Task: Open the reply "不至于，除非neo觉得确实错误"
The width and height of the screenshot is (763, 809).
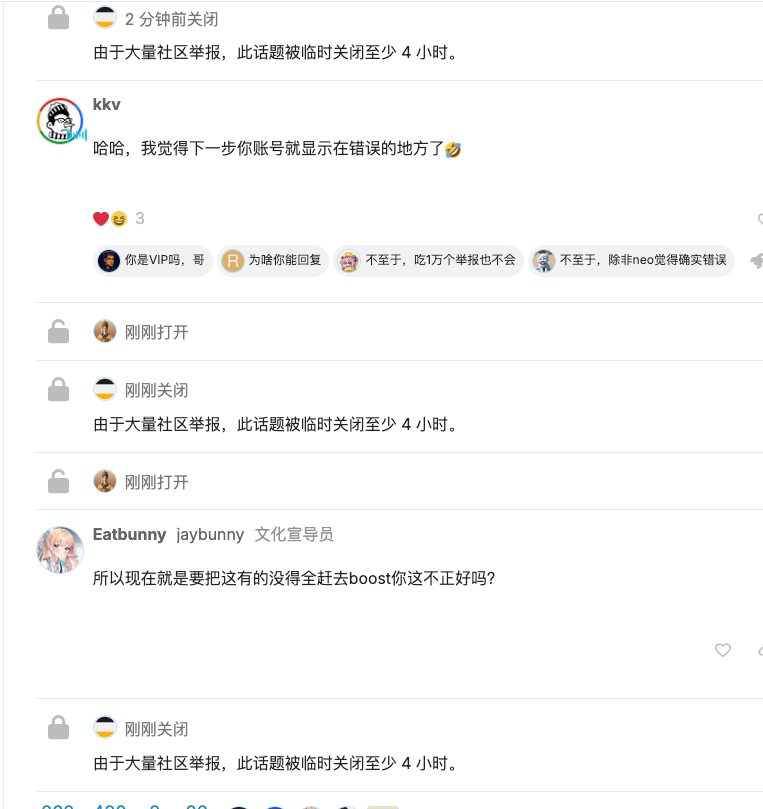Action: pyautogui.click(x=631, y=261)
